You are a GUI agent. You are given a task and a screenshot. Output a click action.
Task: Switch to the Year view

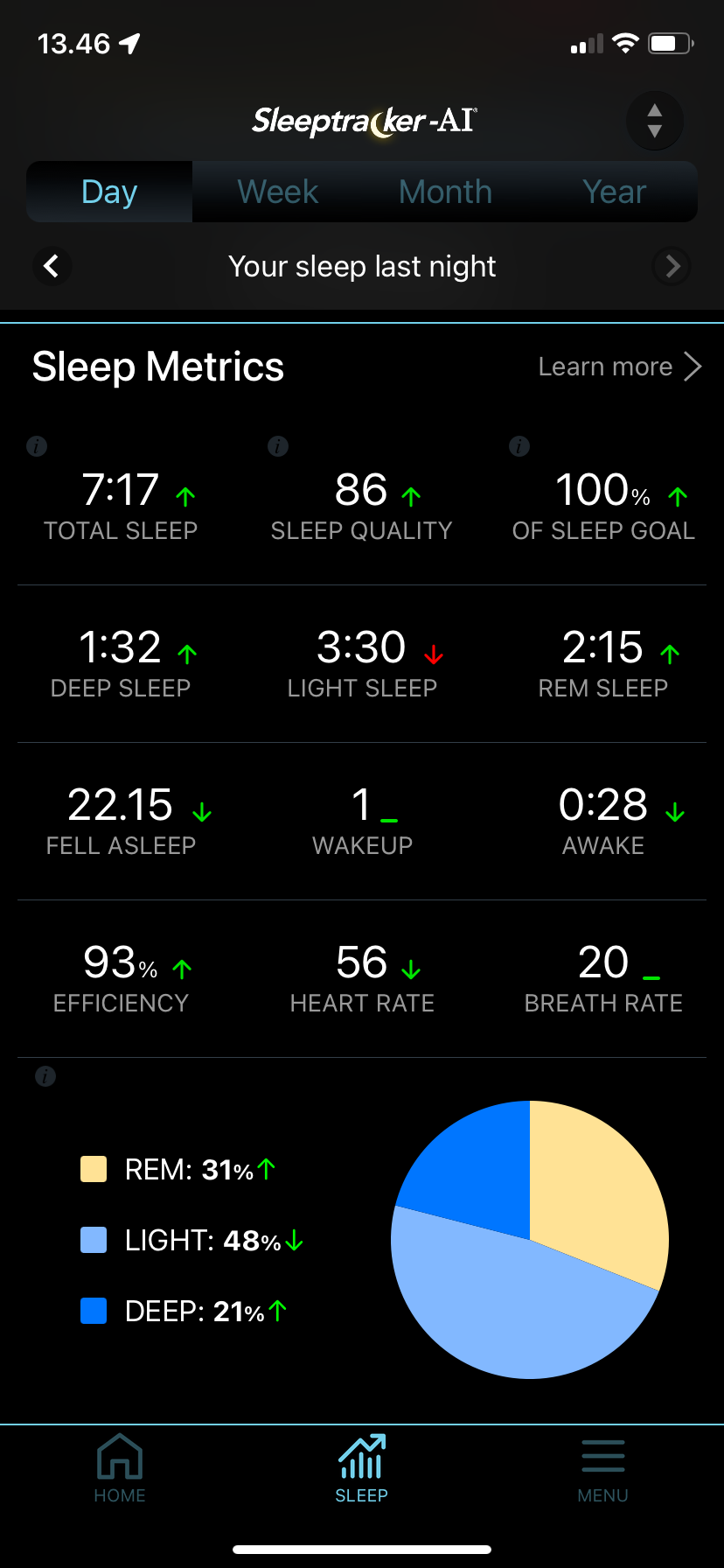point(614,192)
